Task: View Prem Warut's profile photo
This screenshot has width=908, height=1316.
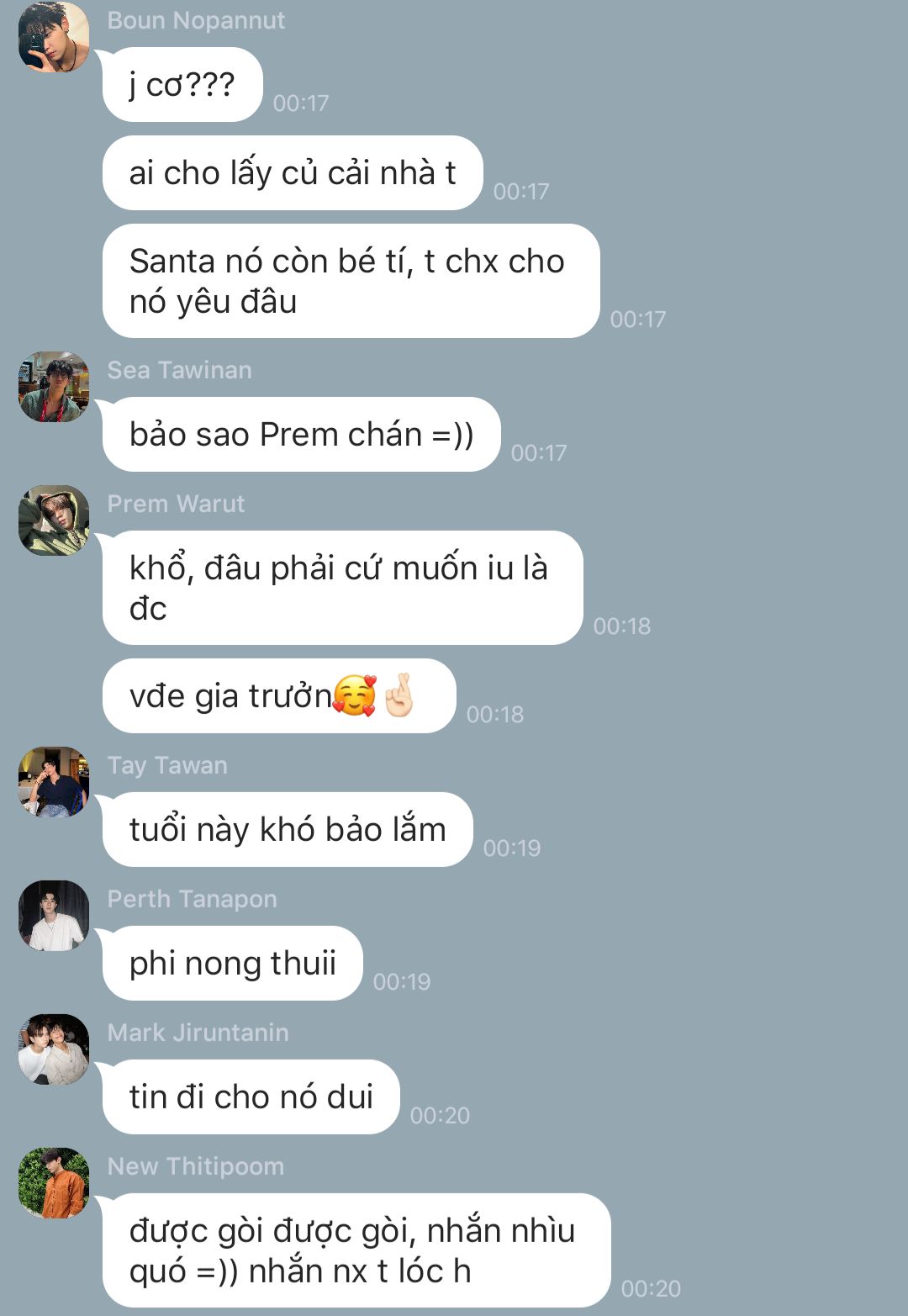Action: (x=54, y=521)
